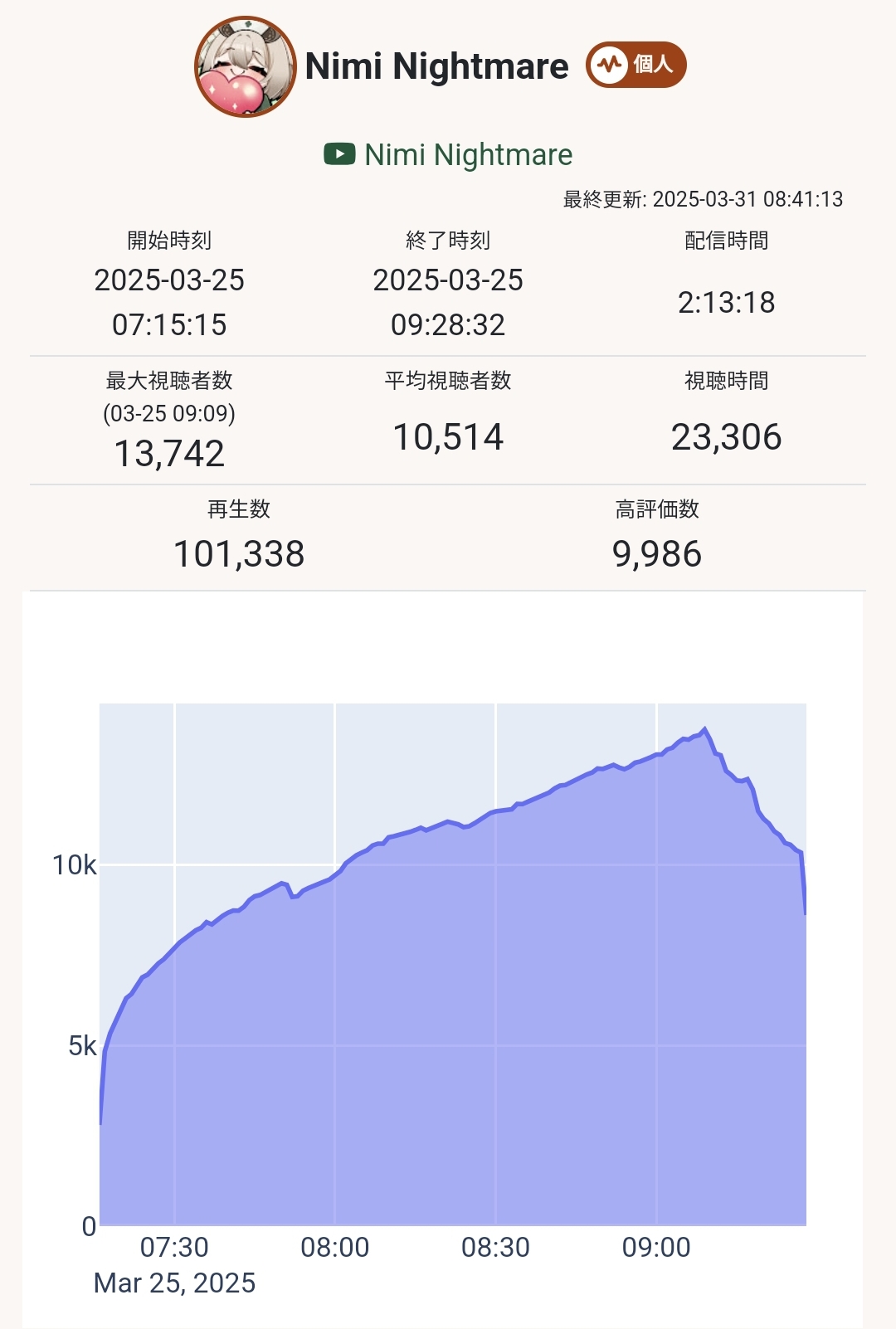This screenshot has height=1329, width=896.
Task: Tap Nimi Nightmare's profile avatar
Action: click(x=246, y=67)
